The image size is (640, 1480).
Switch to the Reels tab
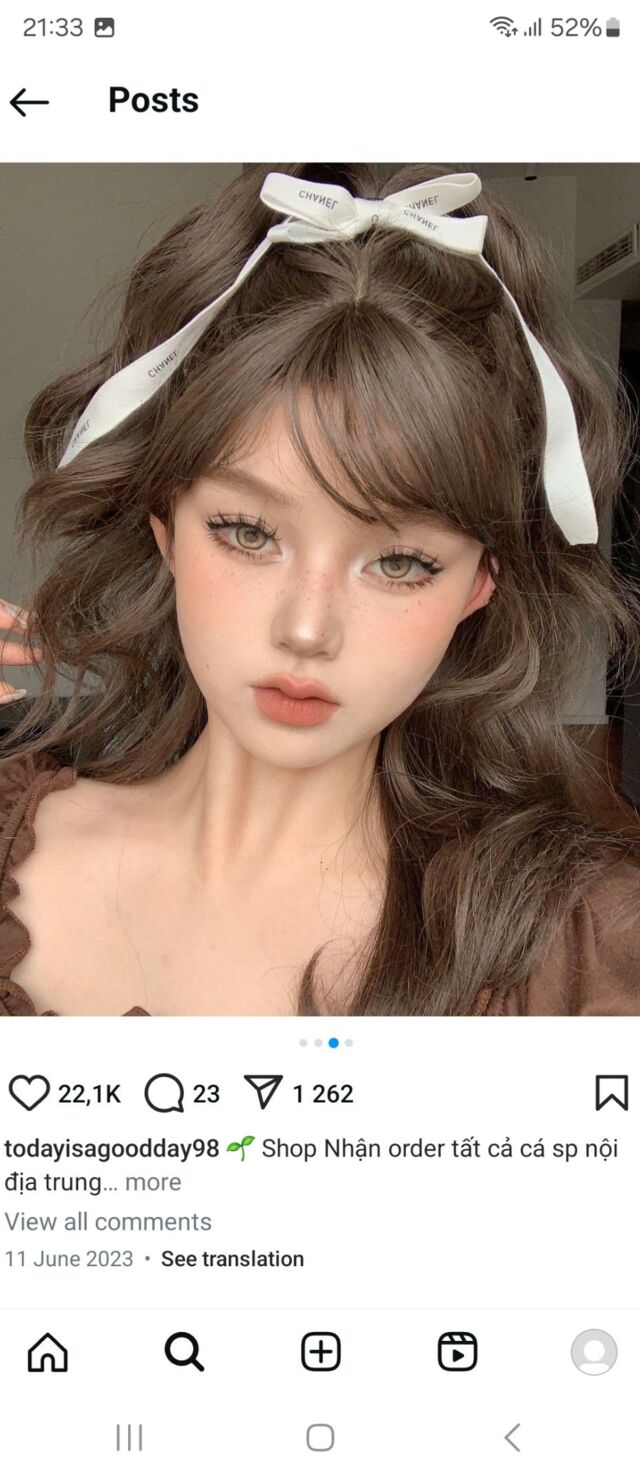point(457,1352)
